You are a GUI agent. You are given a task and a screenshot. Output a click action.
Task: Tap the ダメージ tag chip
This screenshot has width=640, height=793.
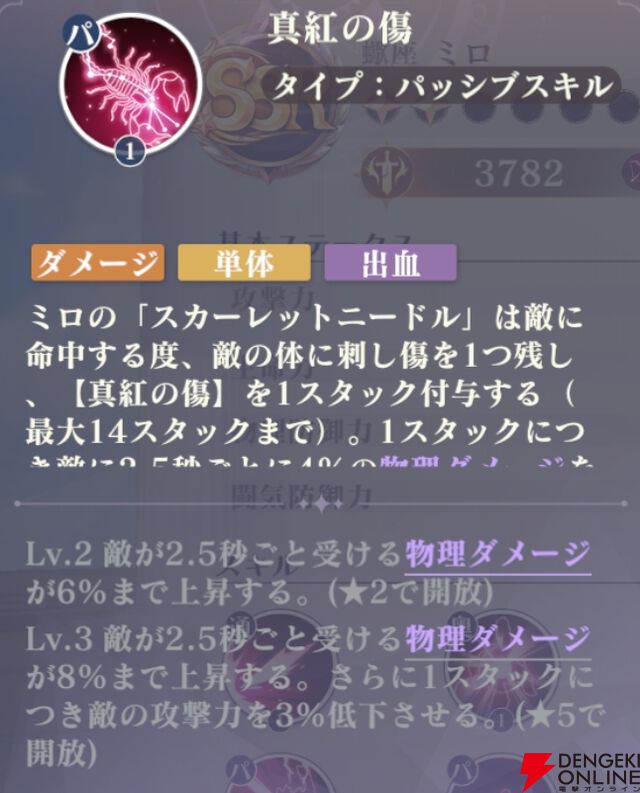97,263
